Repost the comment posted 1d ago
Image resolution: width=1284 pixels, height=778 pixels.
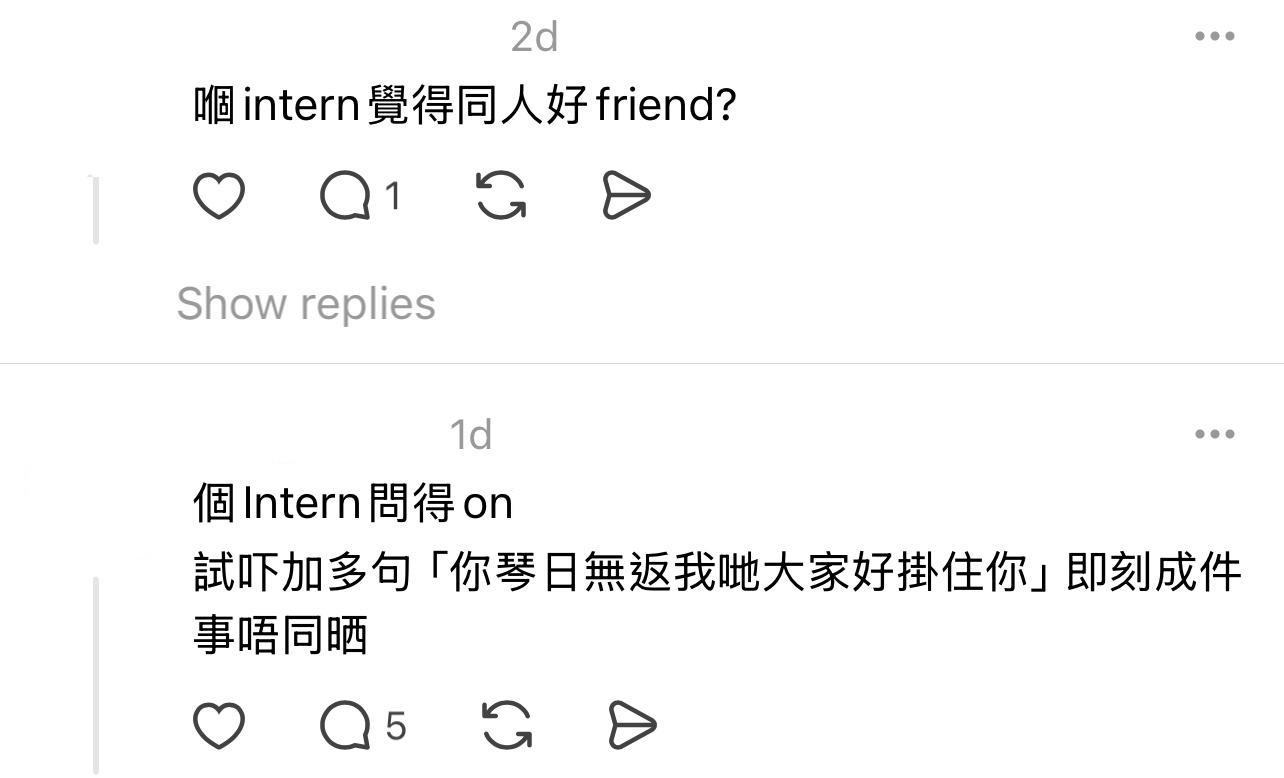[x=507, y=725]
